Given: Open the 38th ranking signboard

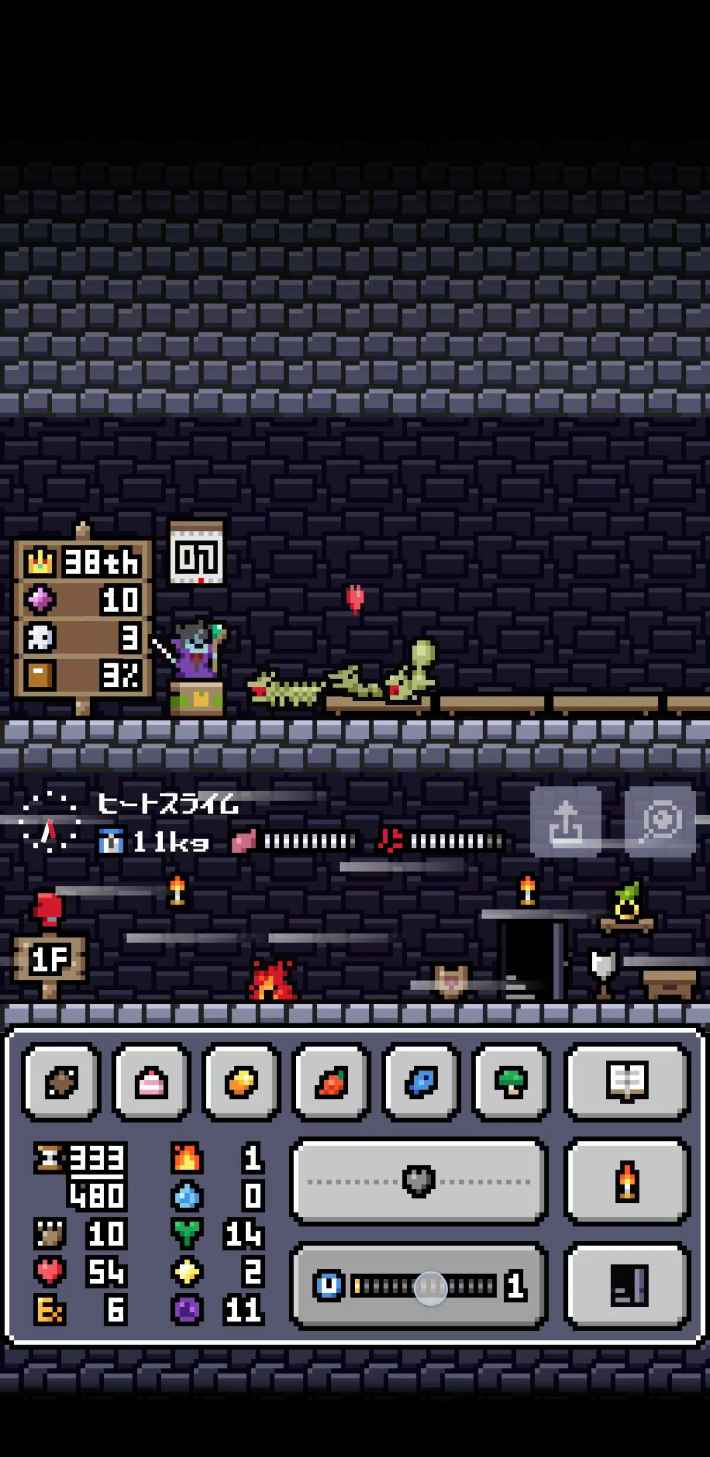Looking at the screenshot, I should click(x=83, y=617).
